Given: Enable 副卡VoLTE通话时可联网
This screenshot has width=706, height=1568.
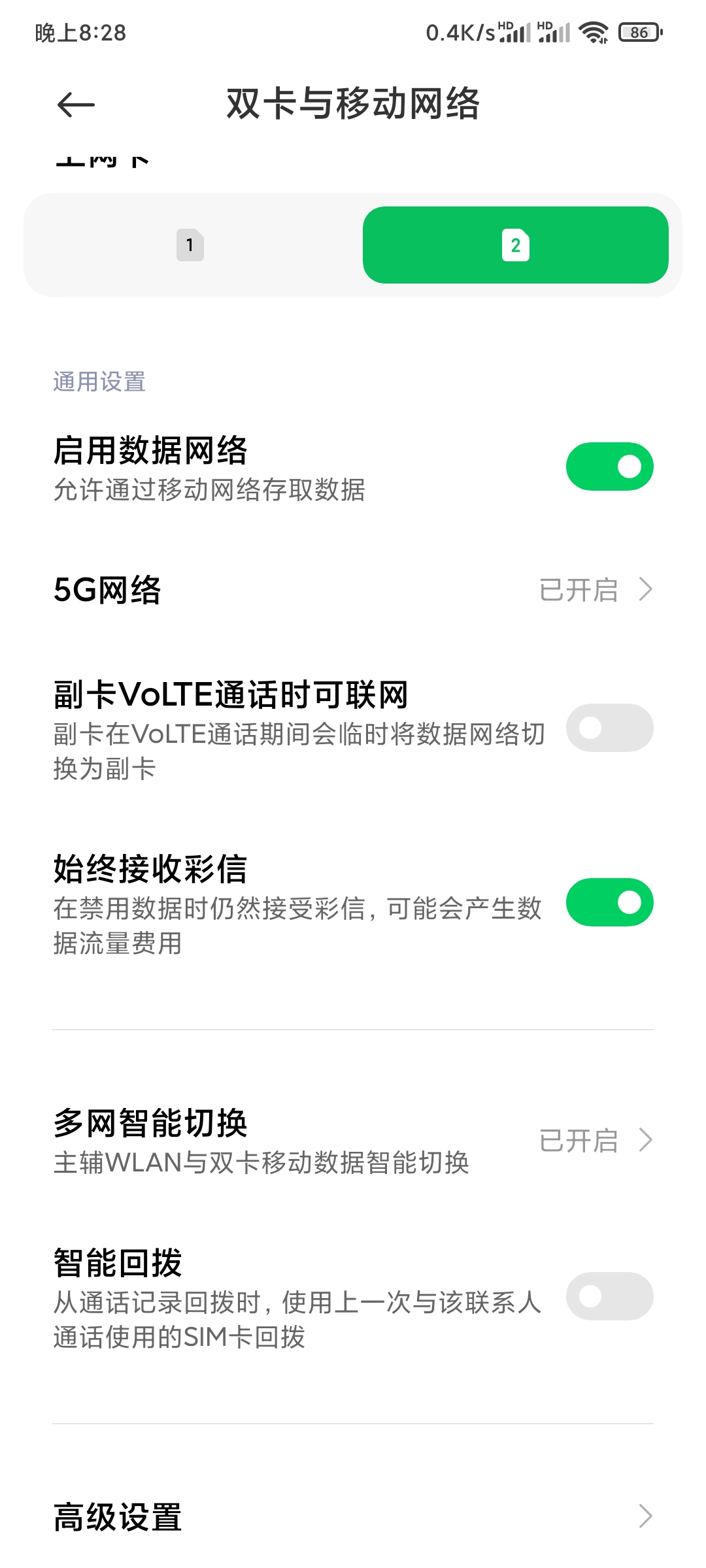Looking at the screenshot, I should coord(609,728).
